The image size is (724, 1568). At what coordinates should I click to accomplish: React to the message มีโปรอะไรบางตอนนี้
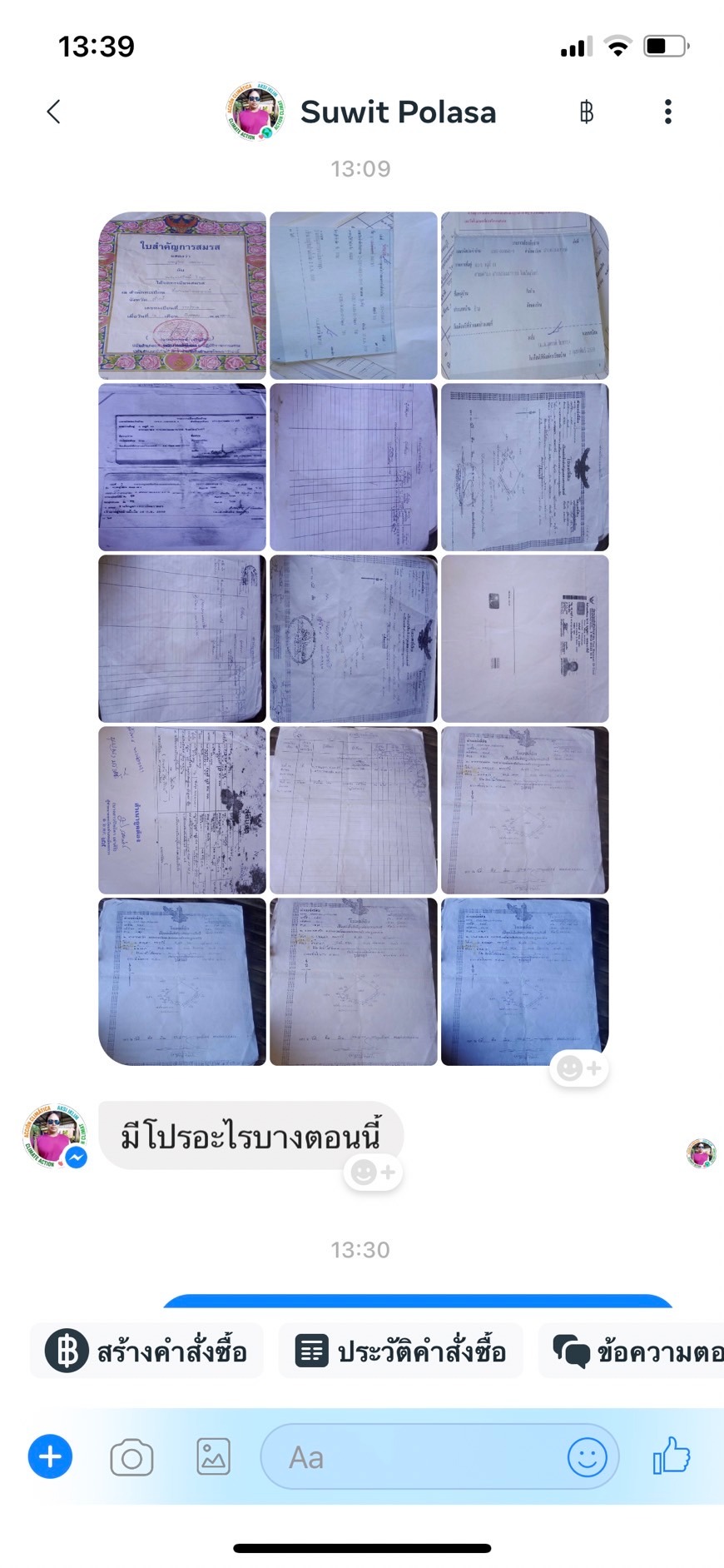374,1172
